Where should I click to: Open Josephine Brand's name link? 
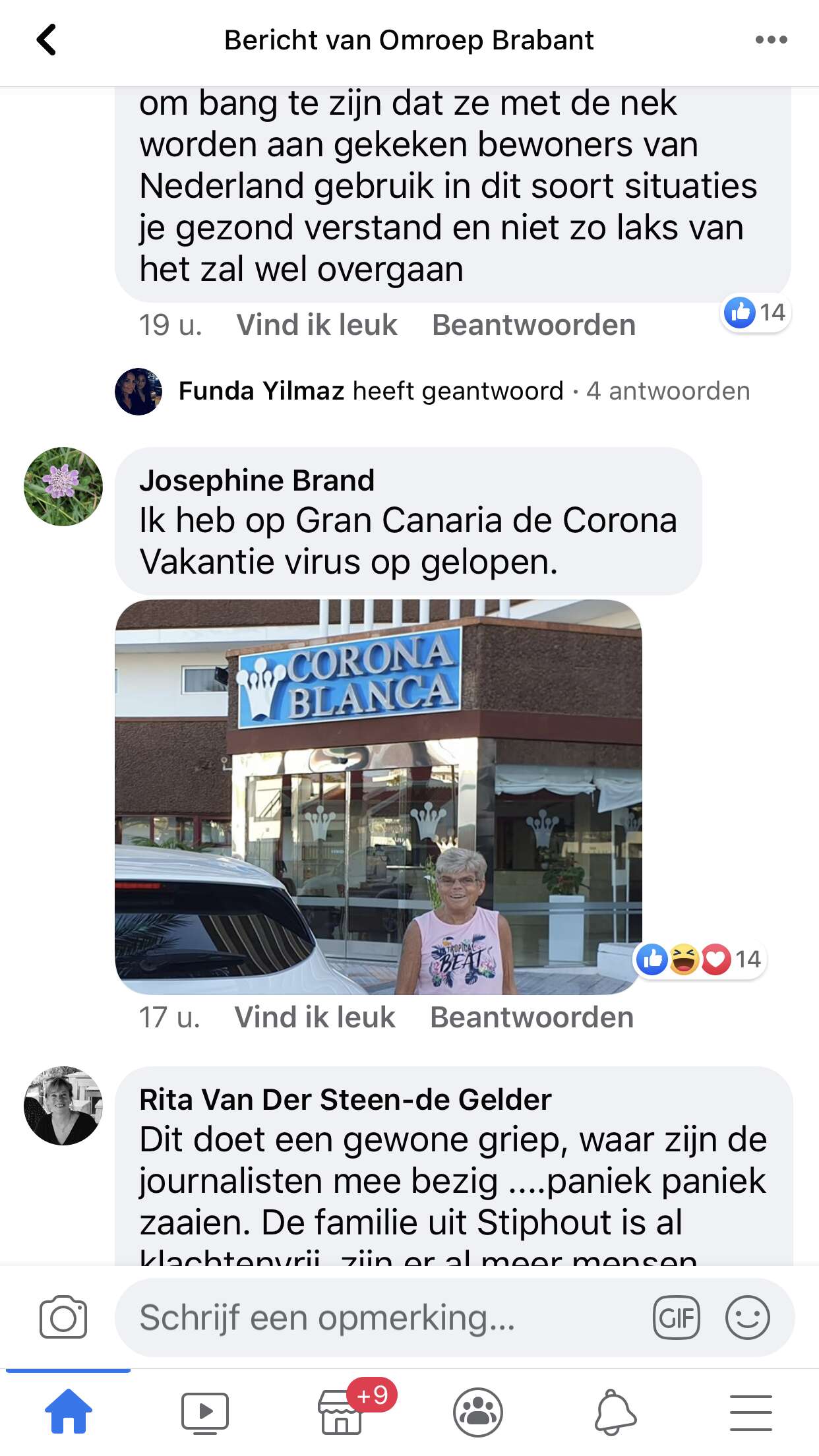point(257,480)
